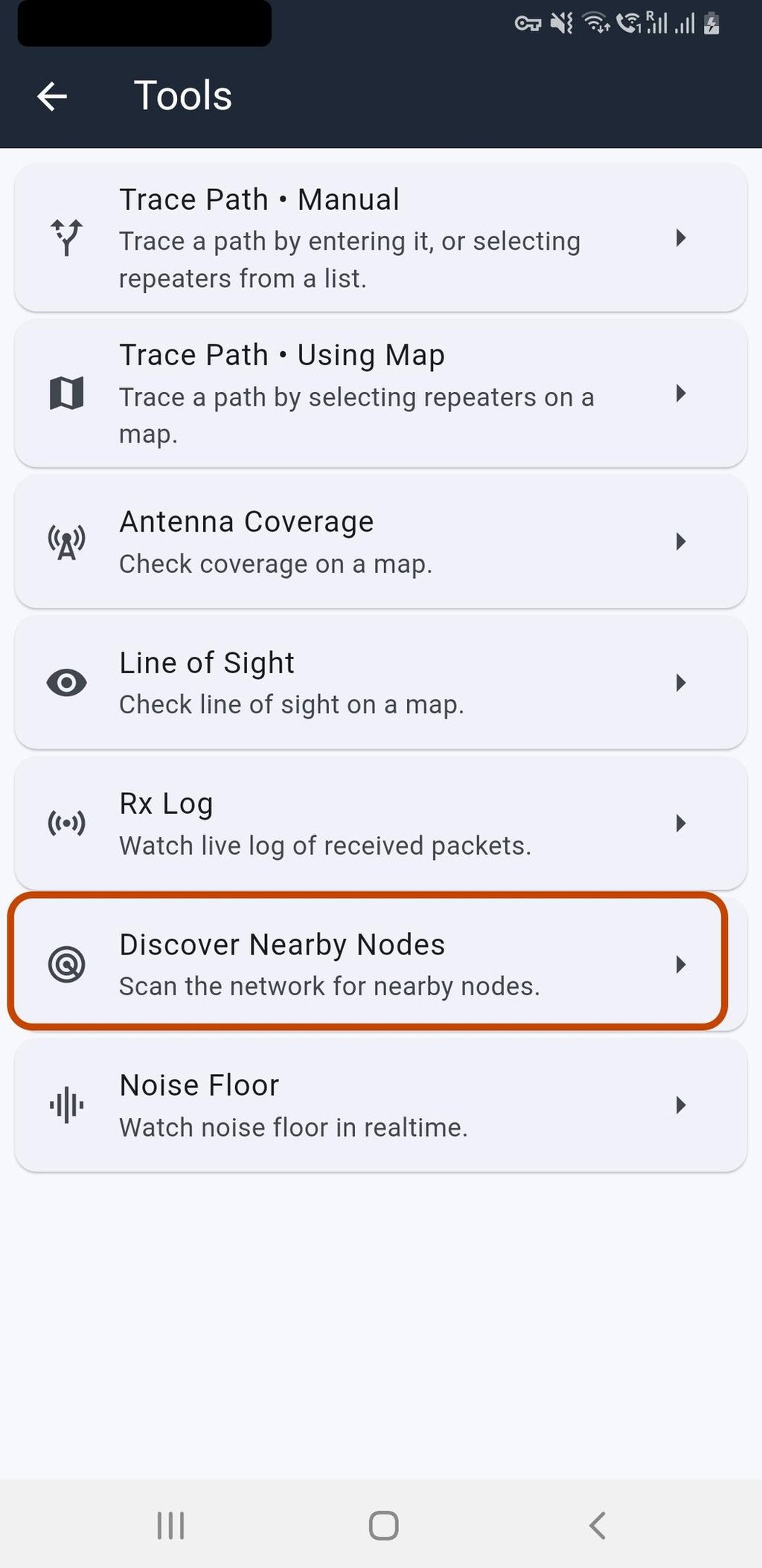Launch Discover Nearby Nodes scan
Image resolution: width=762 pixels, height=1568 pixels.
click(368, 964)
